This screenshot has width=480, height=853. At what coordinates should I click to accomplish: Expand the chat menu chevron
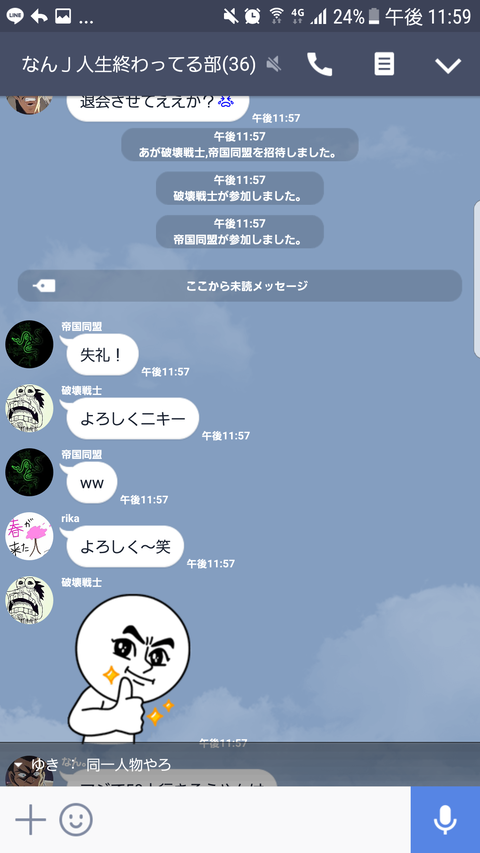coord(448,65)
